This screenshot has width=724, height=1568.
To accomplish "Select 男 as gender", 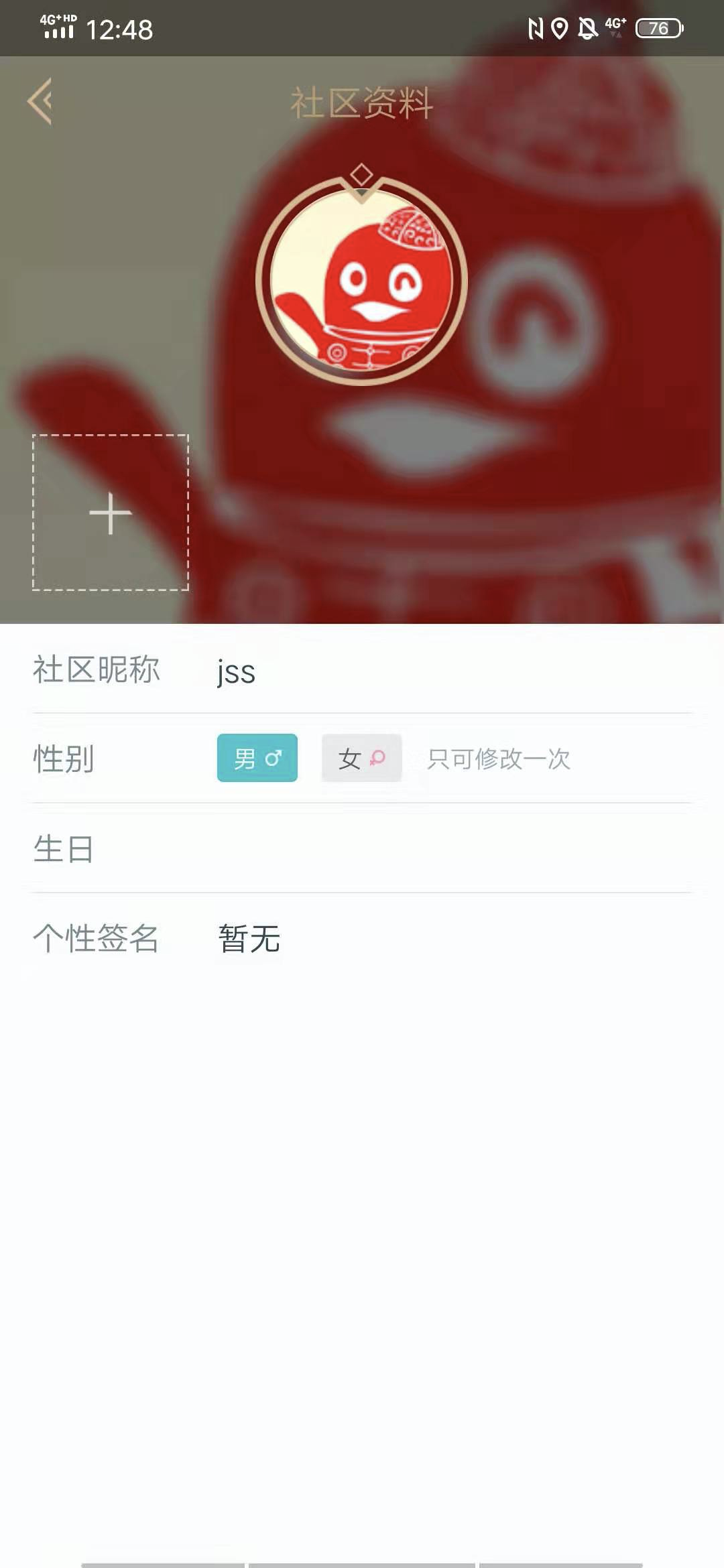I will pos(257,759).
